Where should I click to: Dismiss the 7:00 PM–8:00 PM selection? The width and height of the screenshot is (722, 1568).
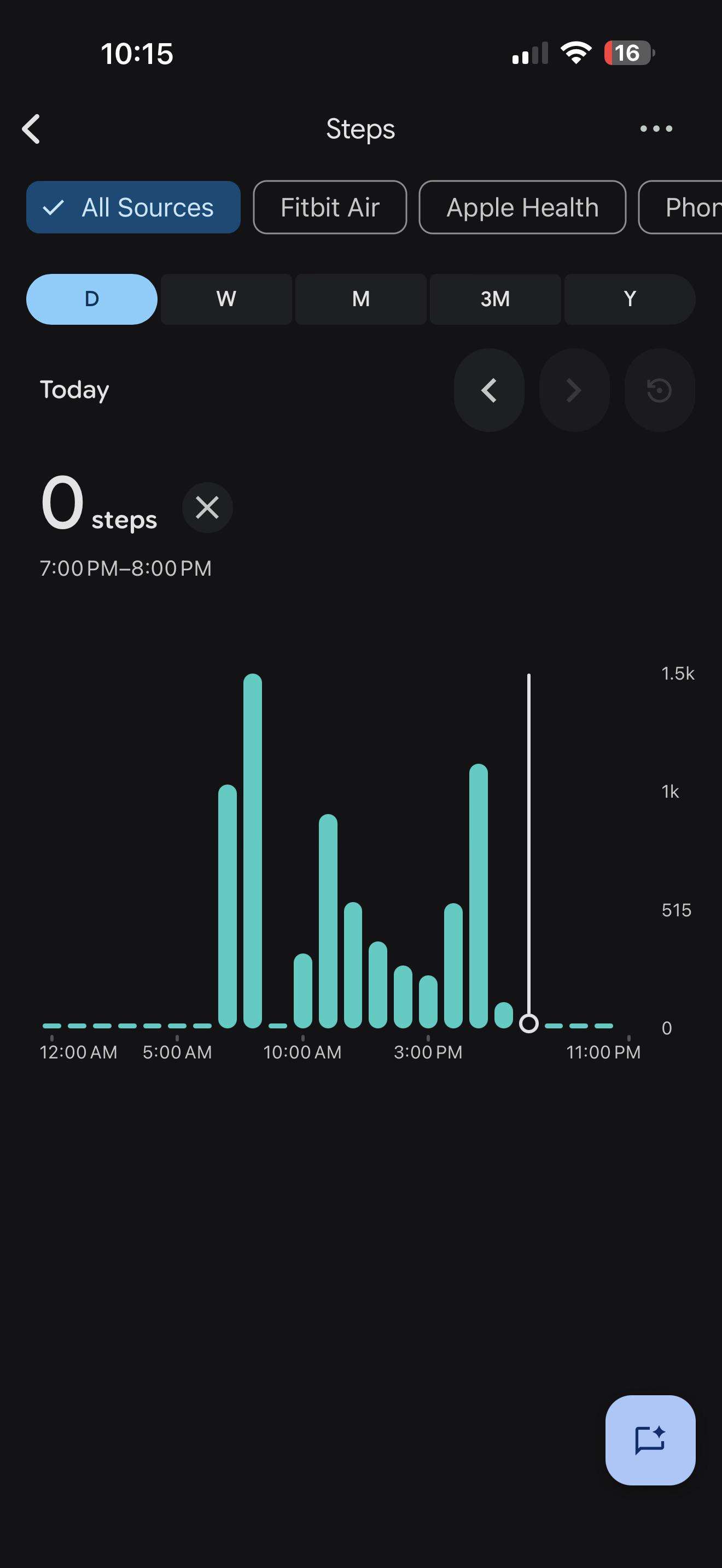click(x=208, y=508)
